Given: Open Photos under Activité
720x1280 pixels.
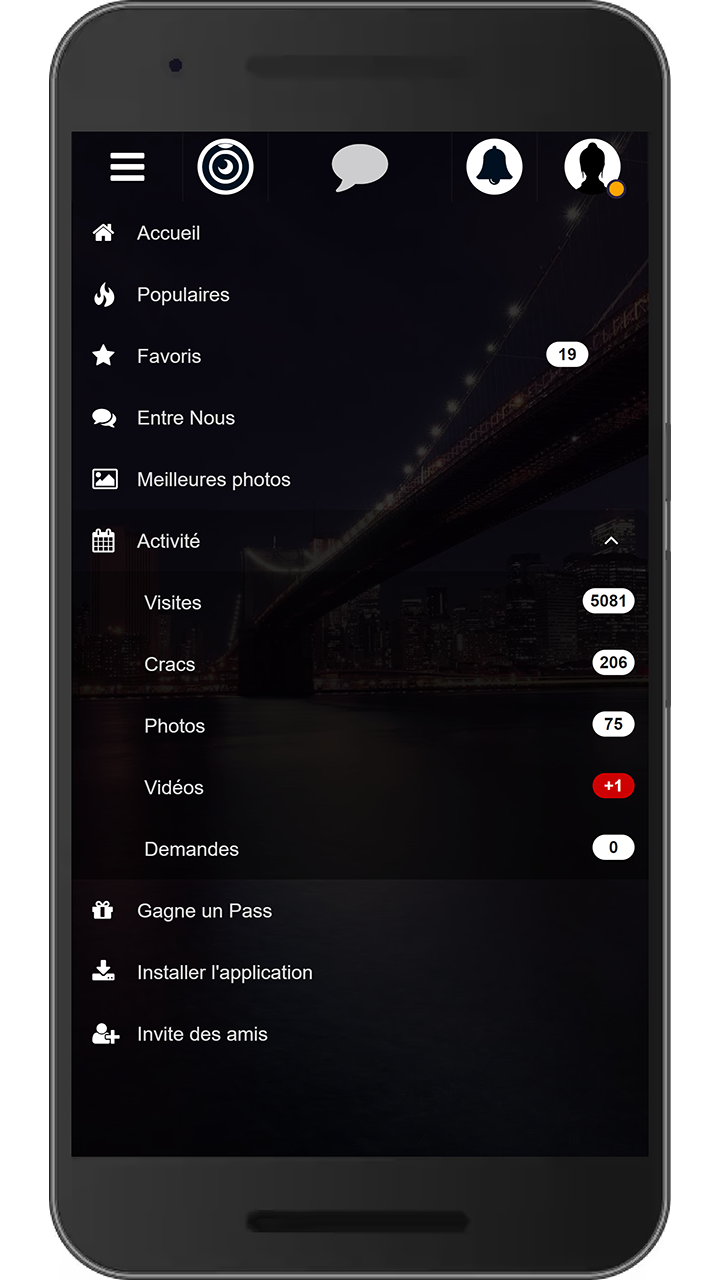Looking at the screenshot, I should point(175,726).
